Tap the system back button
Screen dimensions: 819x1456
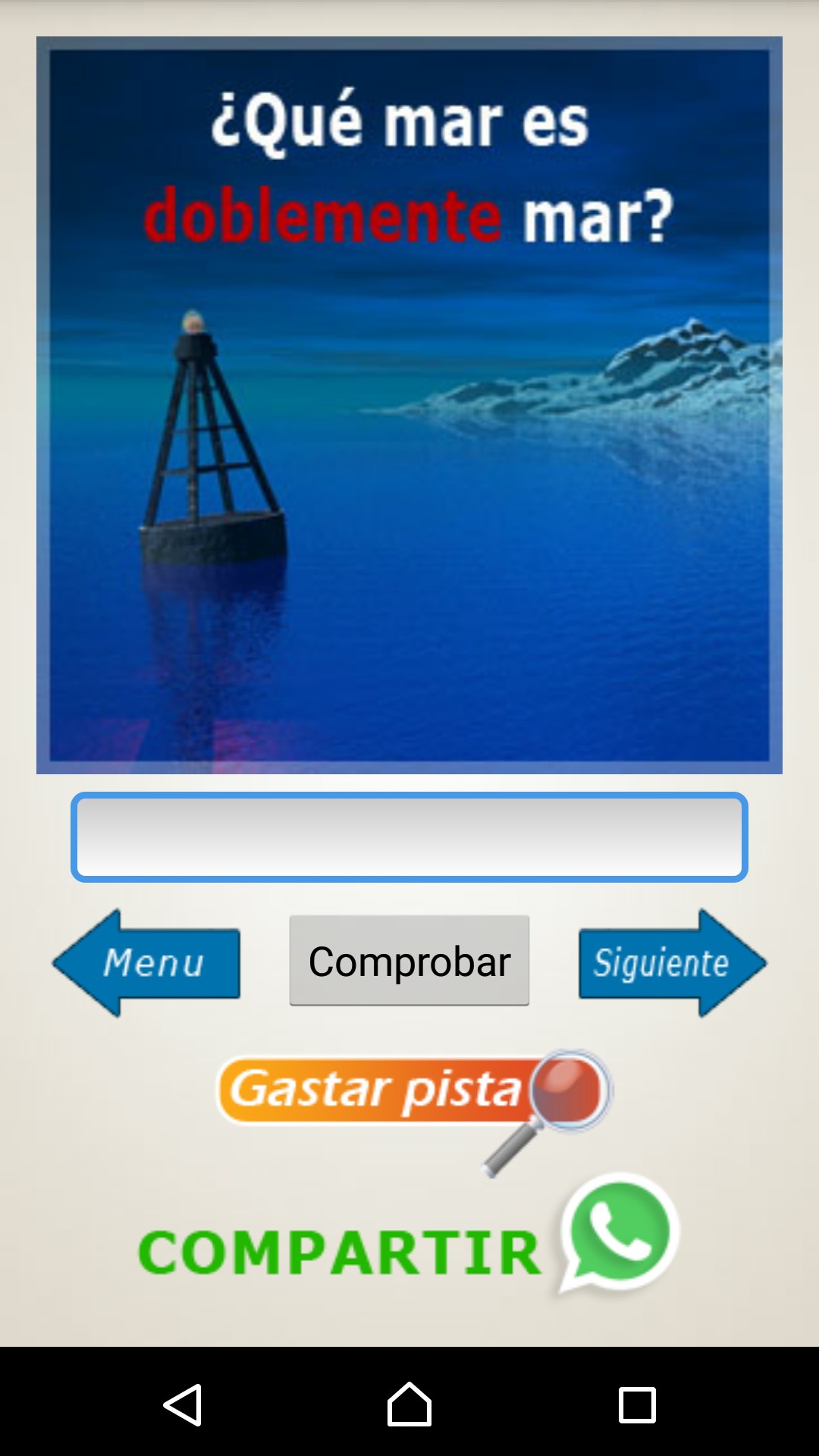pos(182,1404)
